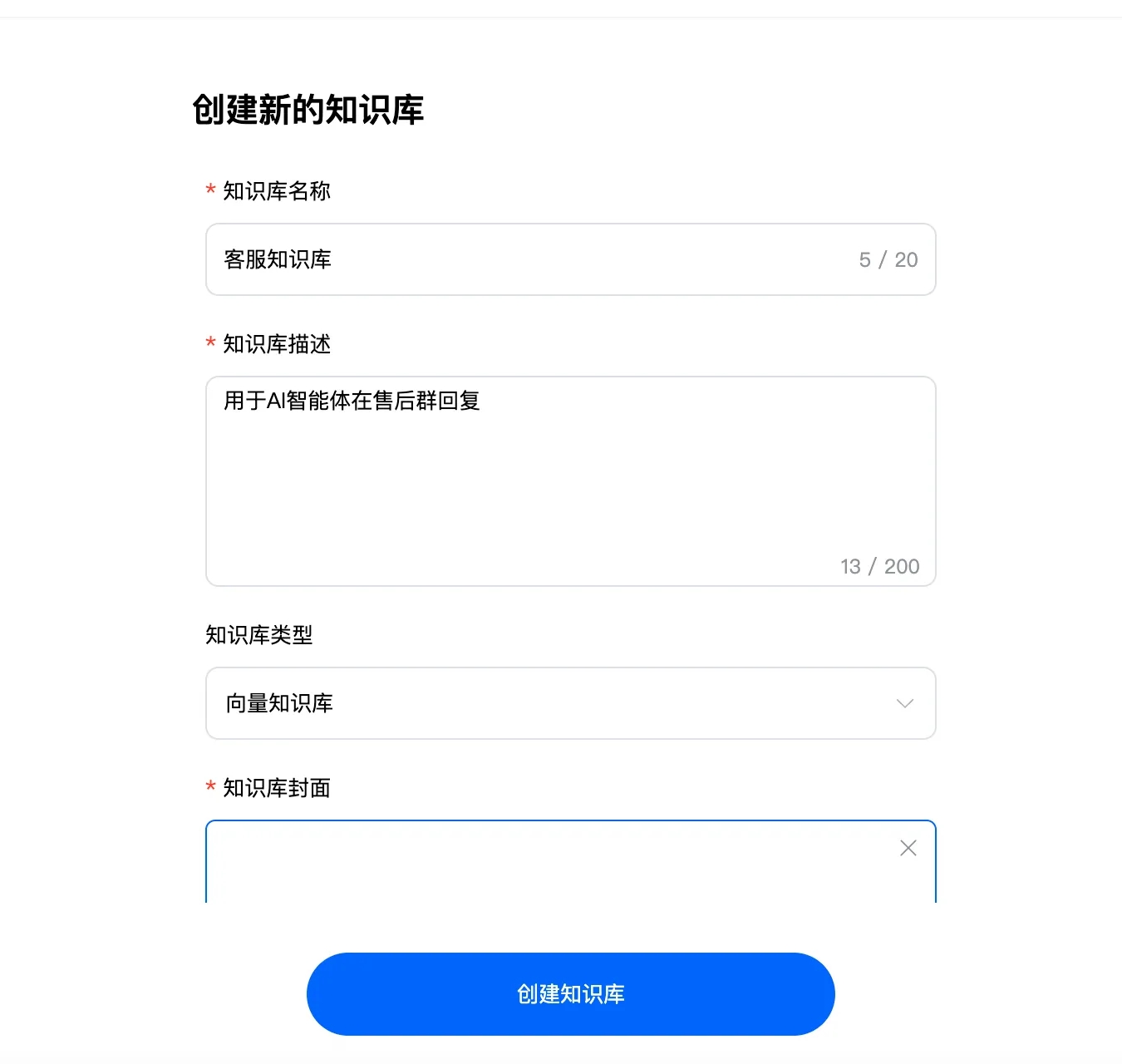Viewport: 1122px width, 1064px height.
Task: Expand the 知识库类型 dropdown
Action: 570,703
